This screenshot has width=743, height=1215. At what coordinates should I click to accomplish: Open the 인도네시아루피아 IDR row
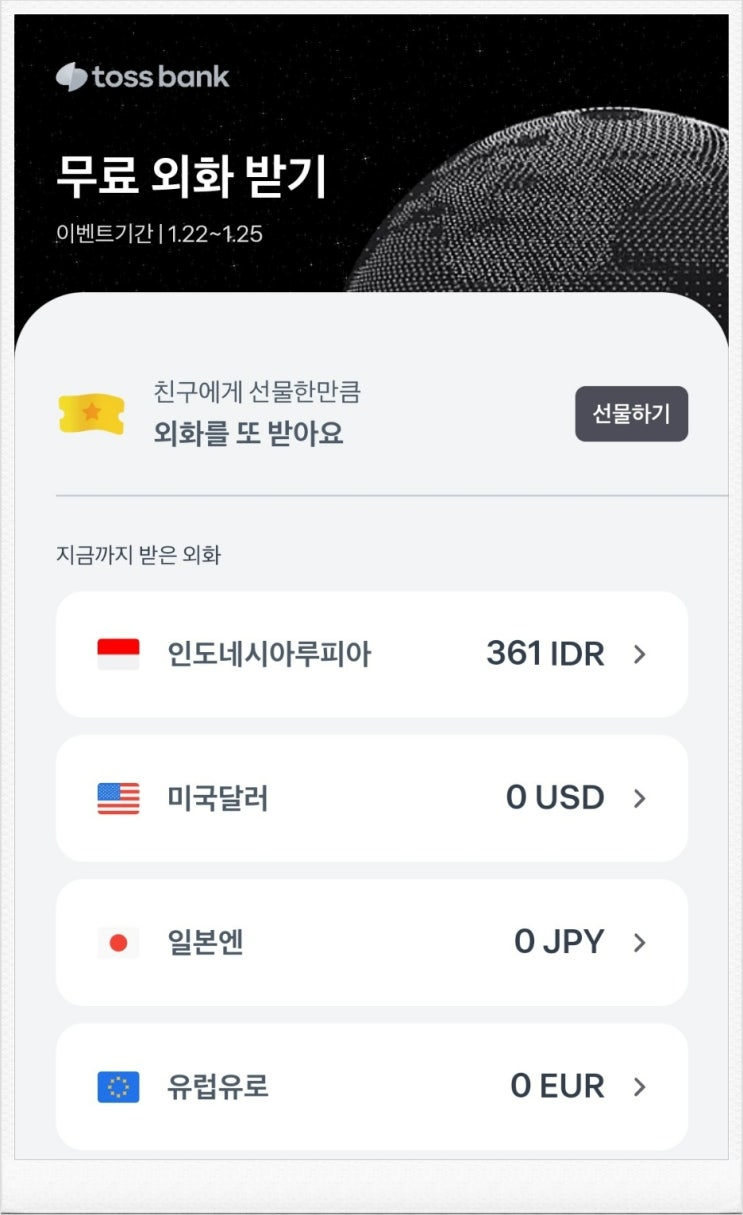click(371, 654)
